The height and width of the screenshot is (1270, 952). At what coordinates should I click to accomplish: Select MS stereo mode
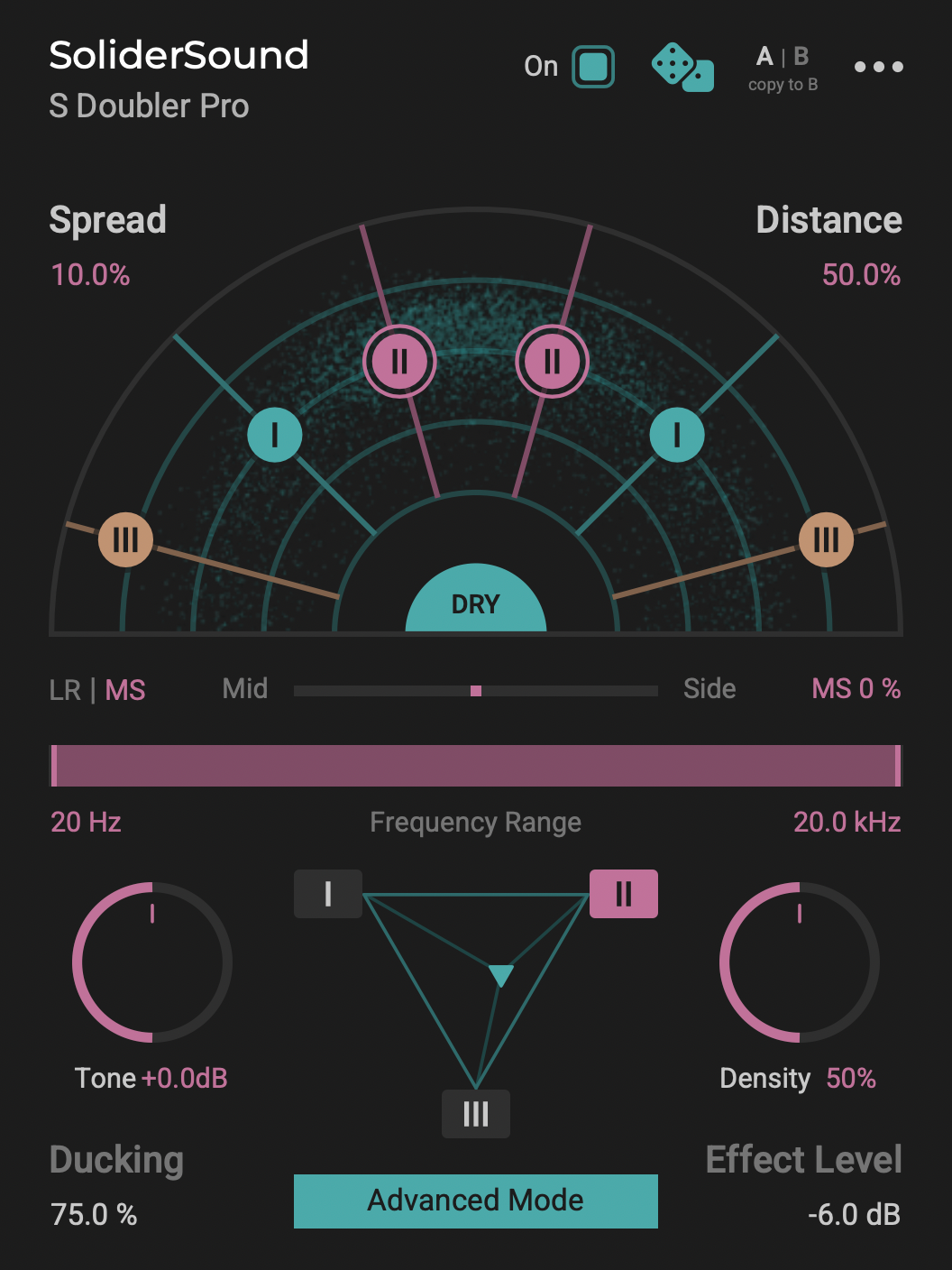click(x=125, y=690)
